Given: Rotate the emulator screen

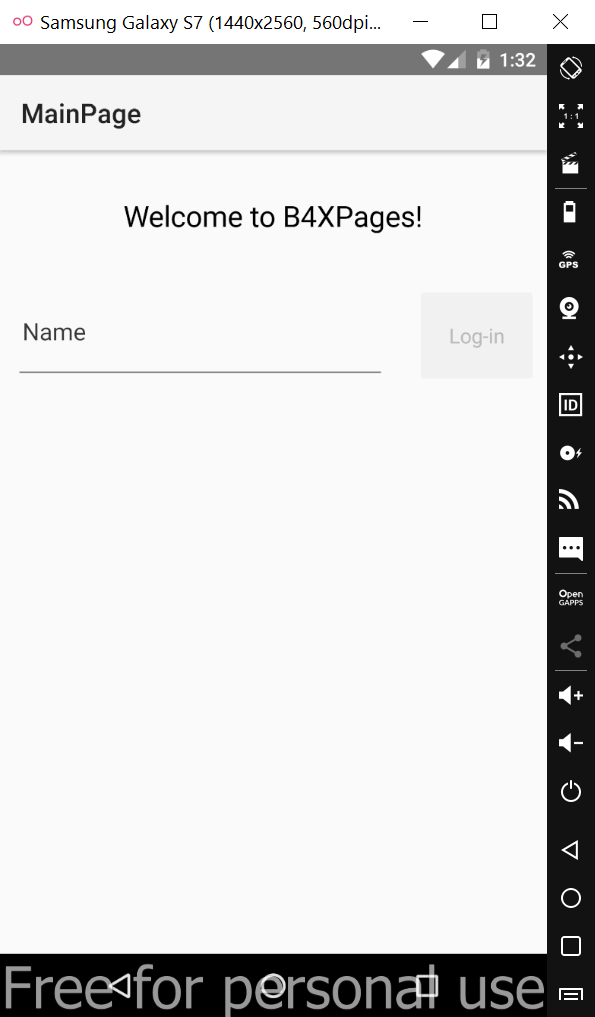Looking at the screenshot, I should click(x=570, y=68).
